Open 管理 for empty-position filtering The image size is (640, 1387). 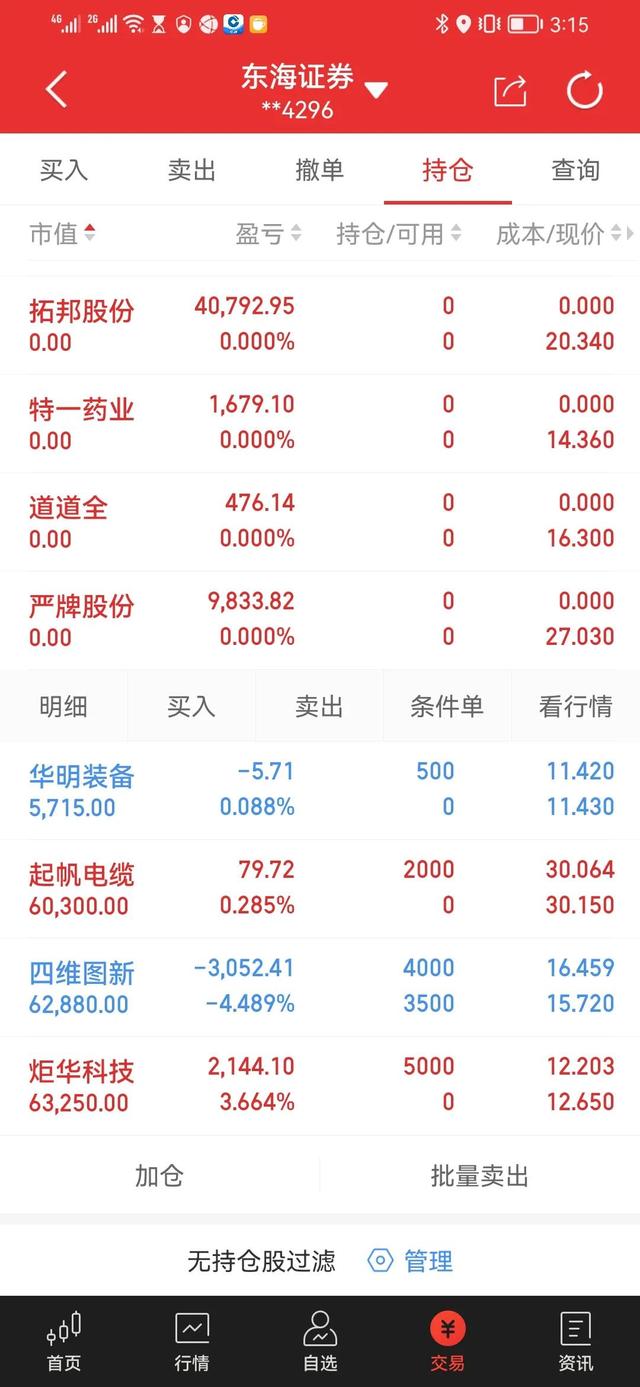pyautogui.click(x=411, y=1261)
